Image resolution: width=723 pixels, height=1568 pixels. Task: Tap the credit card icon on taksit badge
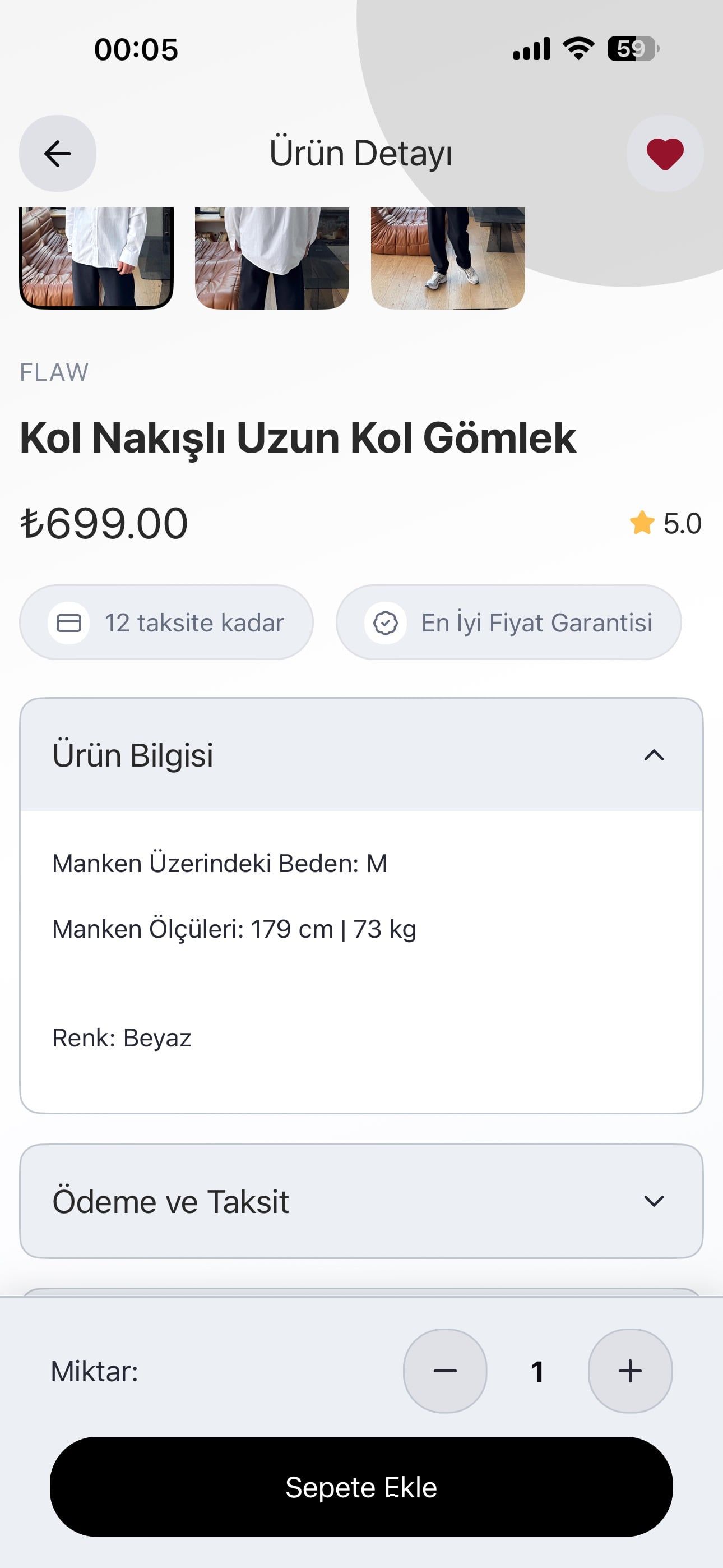tap(70, 622)
